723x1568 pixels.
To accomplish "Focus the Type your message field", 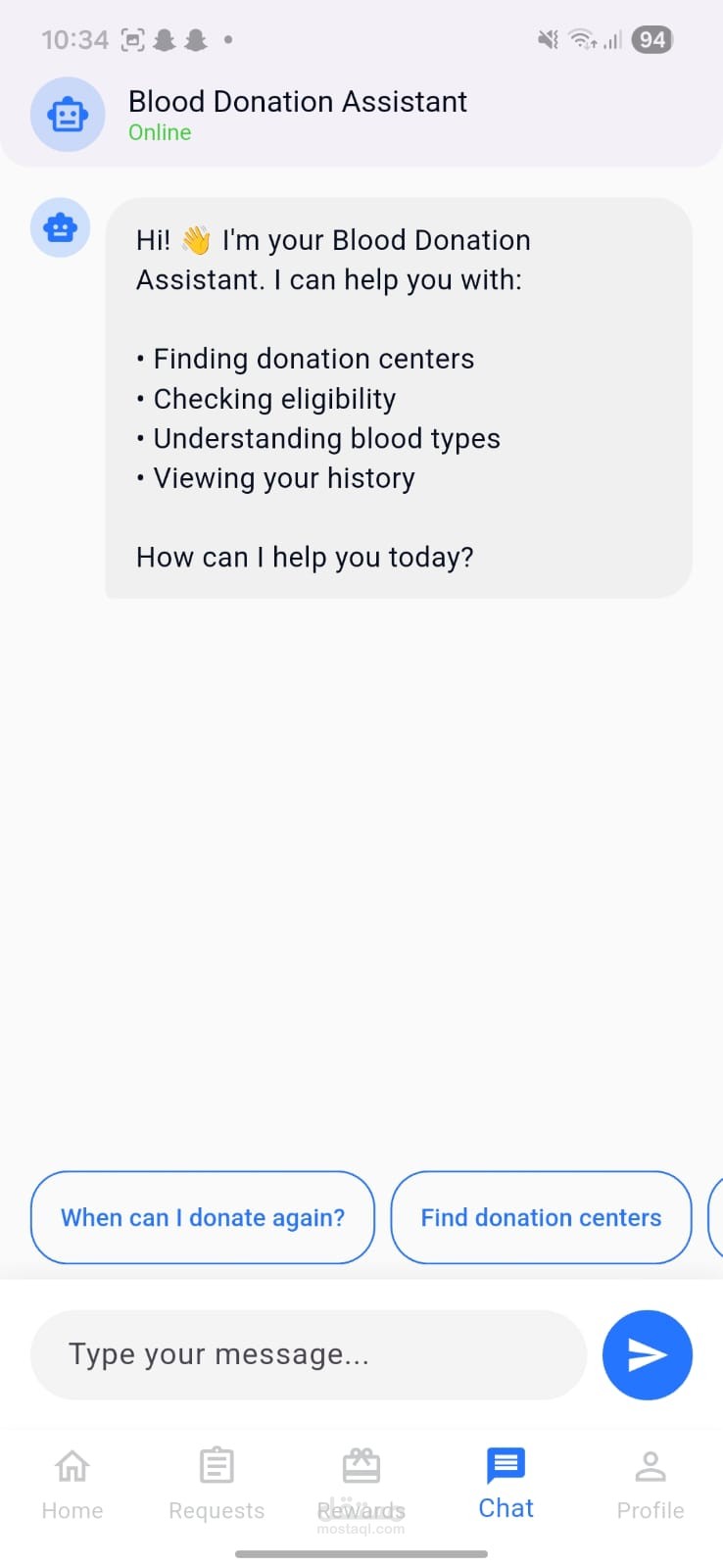I will point(309,1354).
